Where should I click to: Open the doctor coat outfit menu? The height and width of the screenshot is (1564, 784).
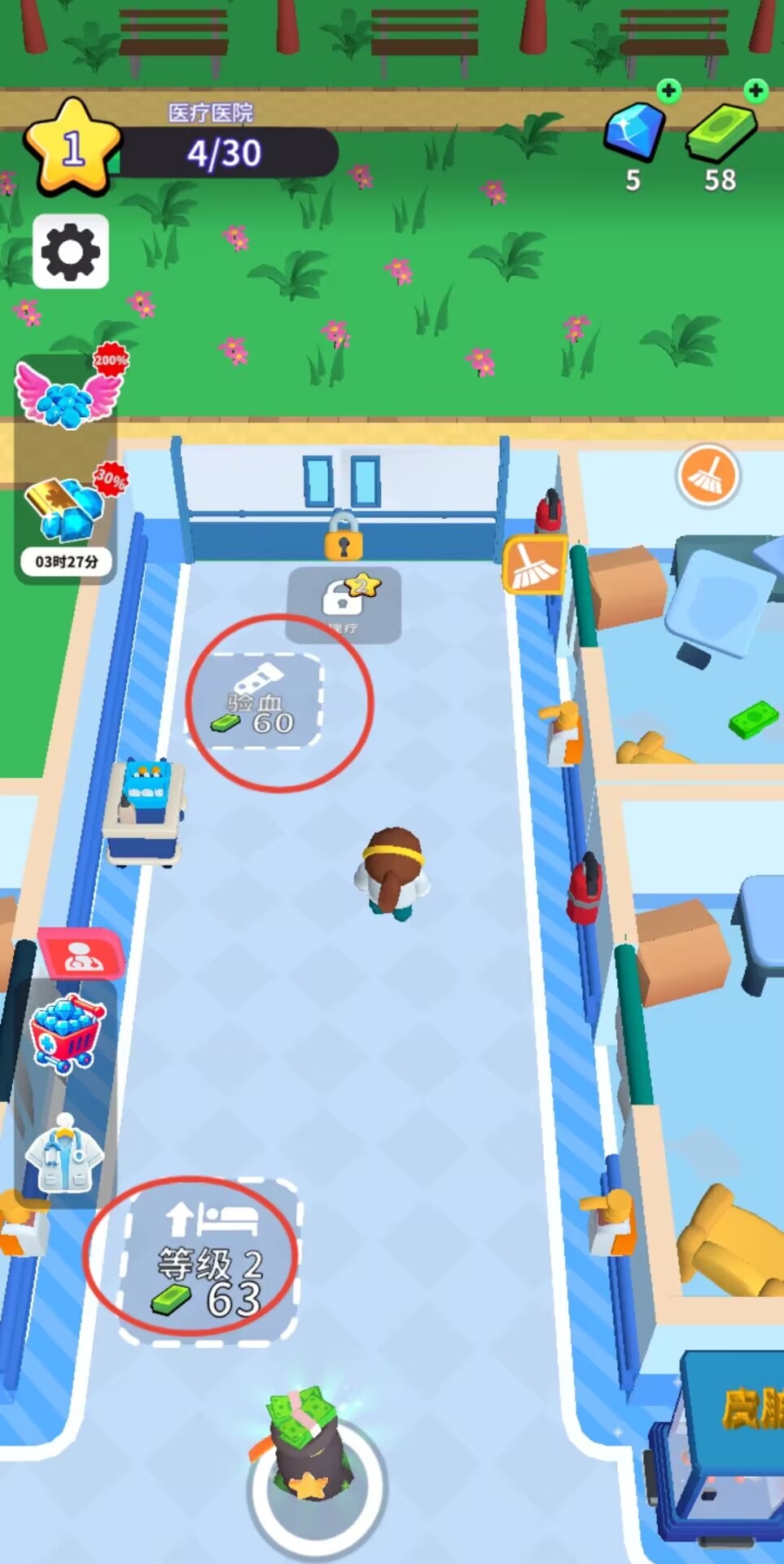tap(64, 1155)
